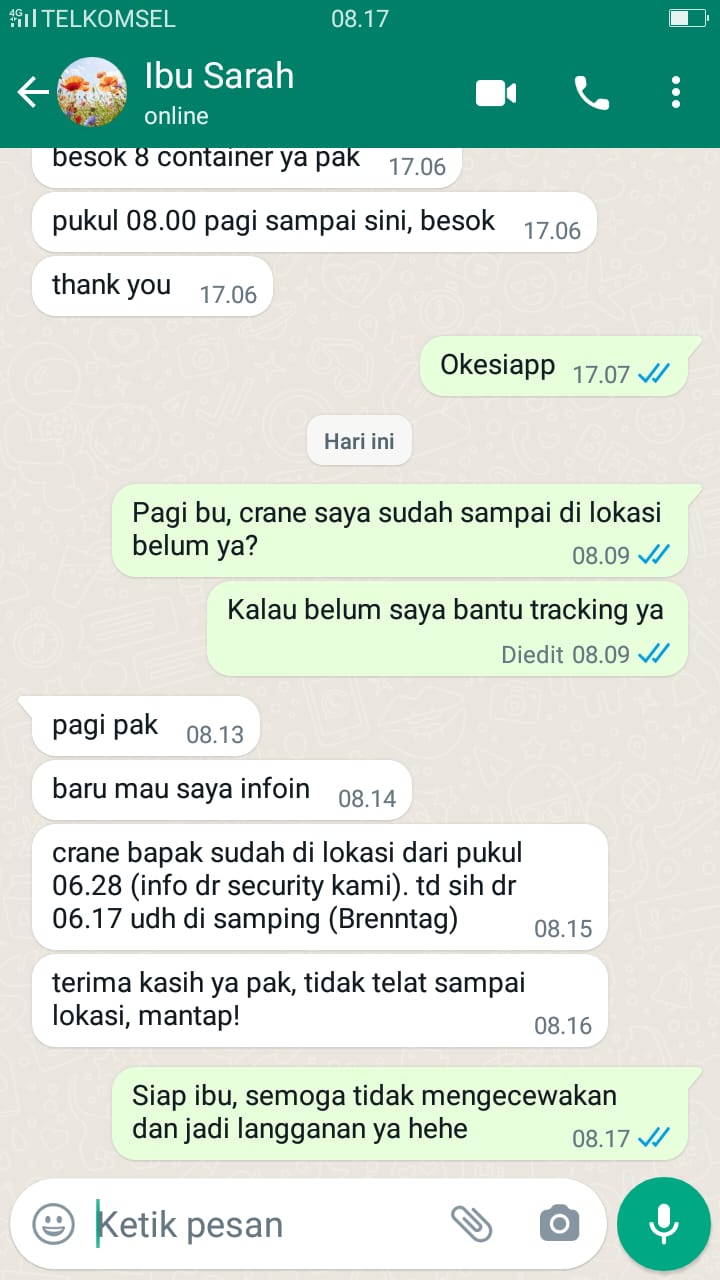
Task: Go back to the chat list
Action: click(x=32, y=93)
